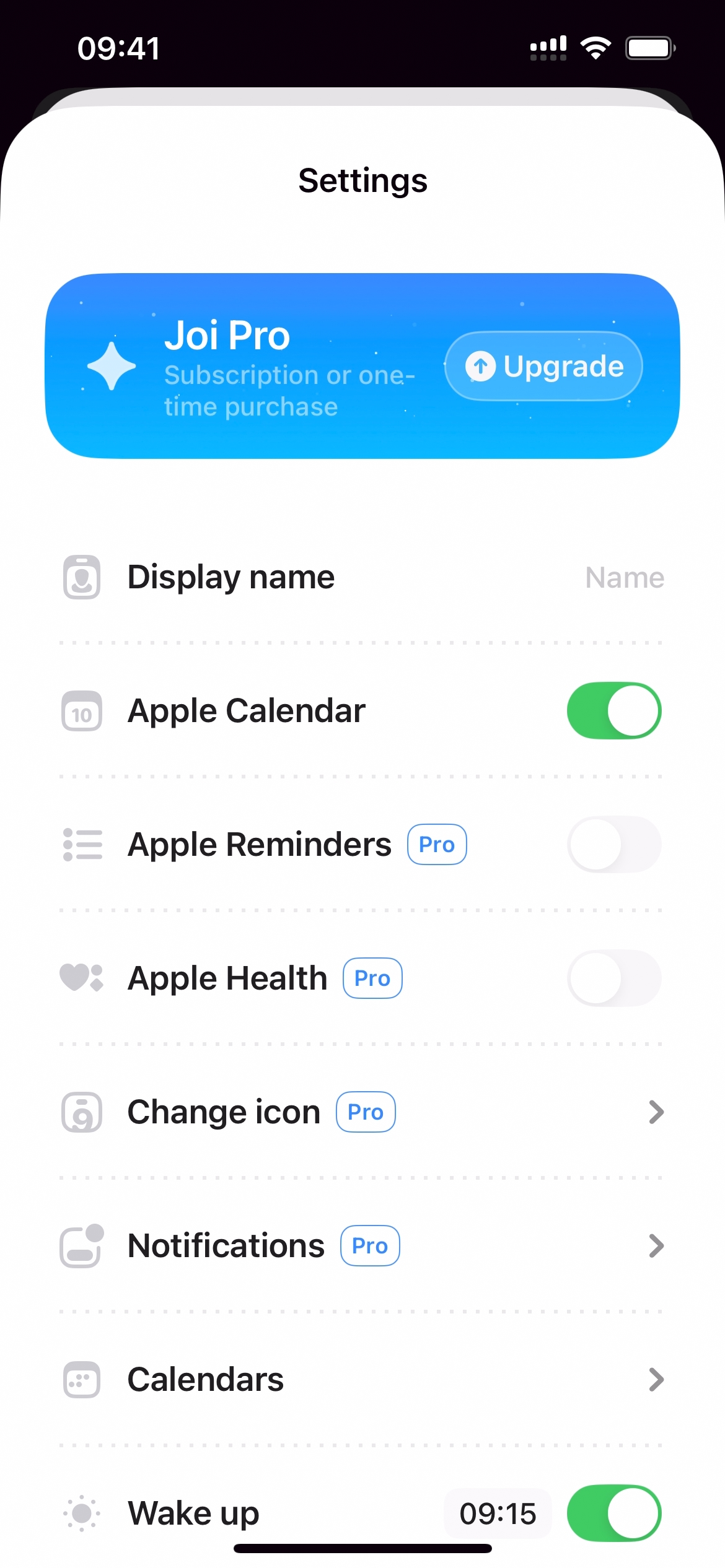Turn off Apple Calendar sync
The width and height of the screenshot is (725, 1568).
pos(613,711)
